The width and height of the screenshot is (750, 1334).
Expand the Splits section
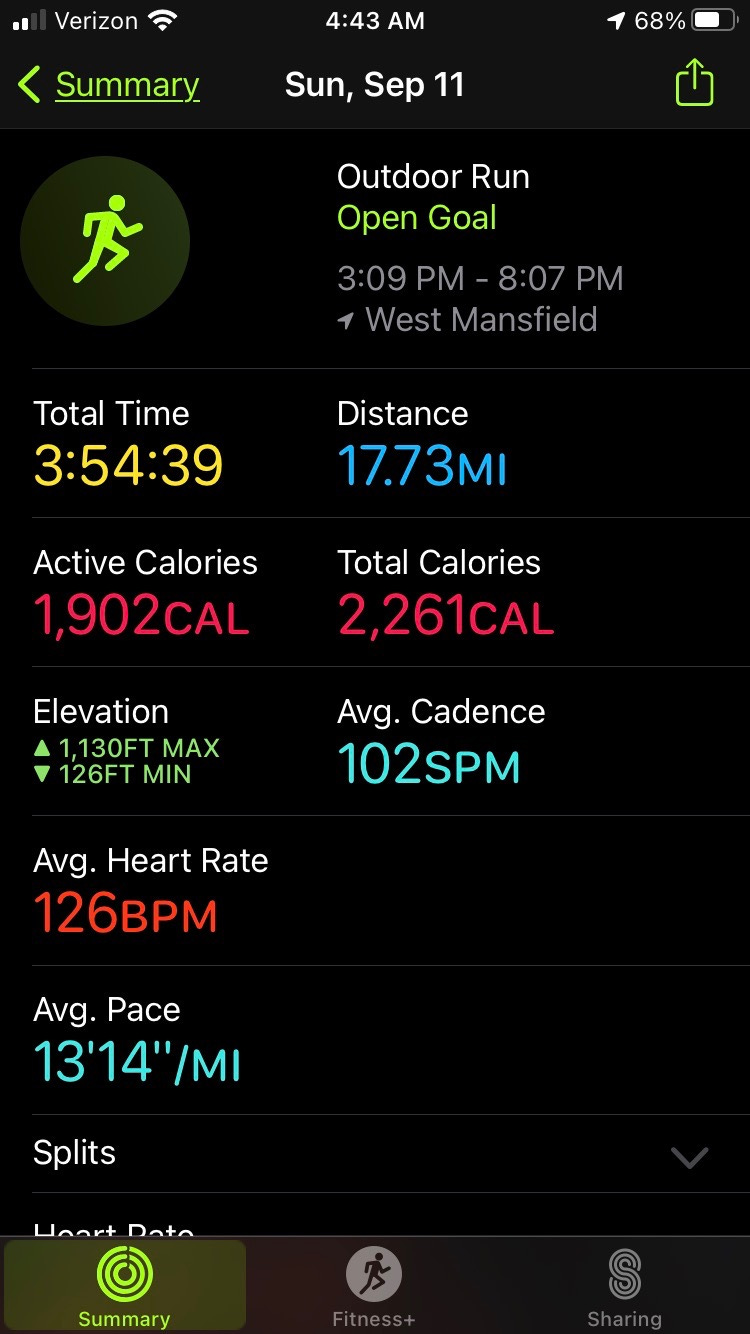coord(375,1154)
